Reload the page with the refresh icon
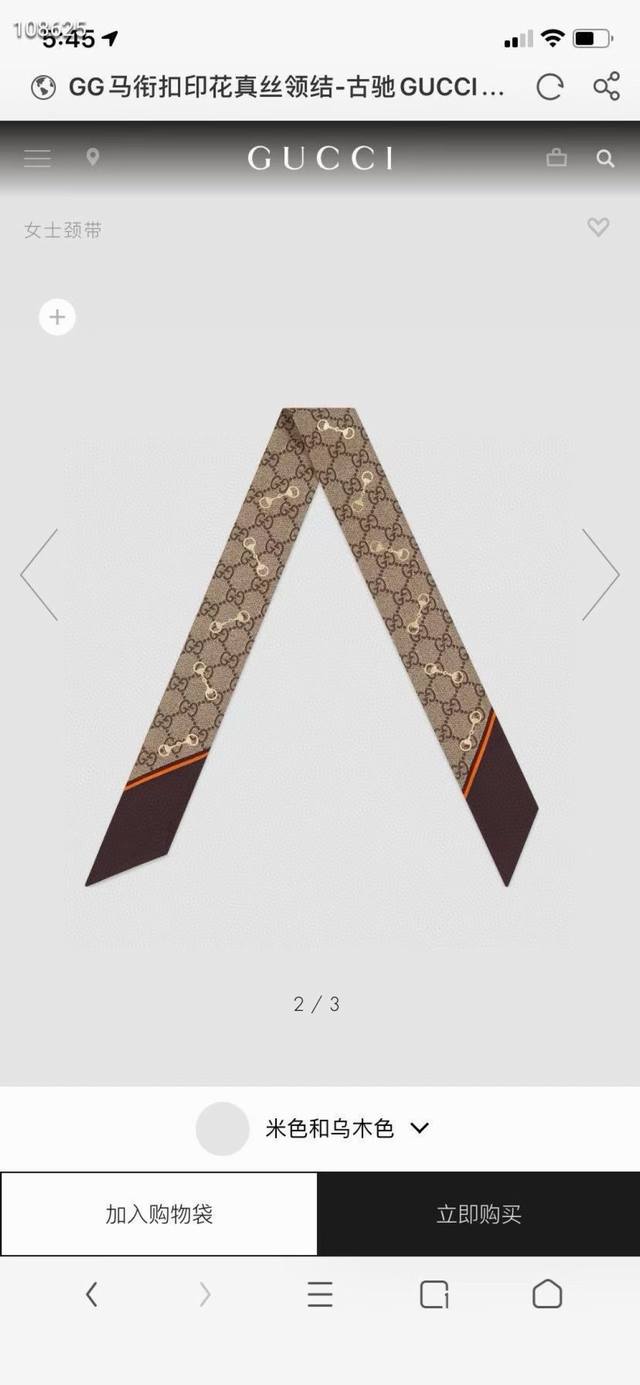The height and width of the screenshot is (1385, 640). tap(549, 88)
